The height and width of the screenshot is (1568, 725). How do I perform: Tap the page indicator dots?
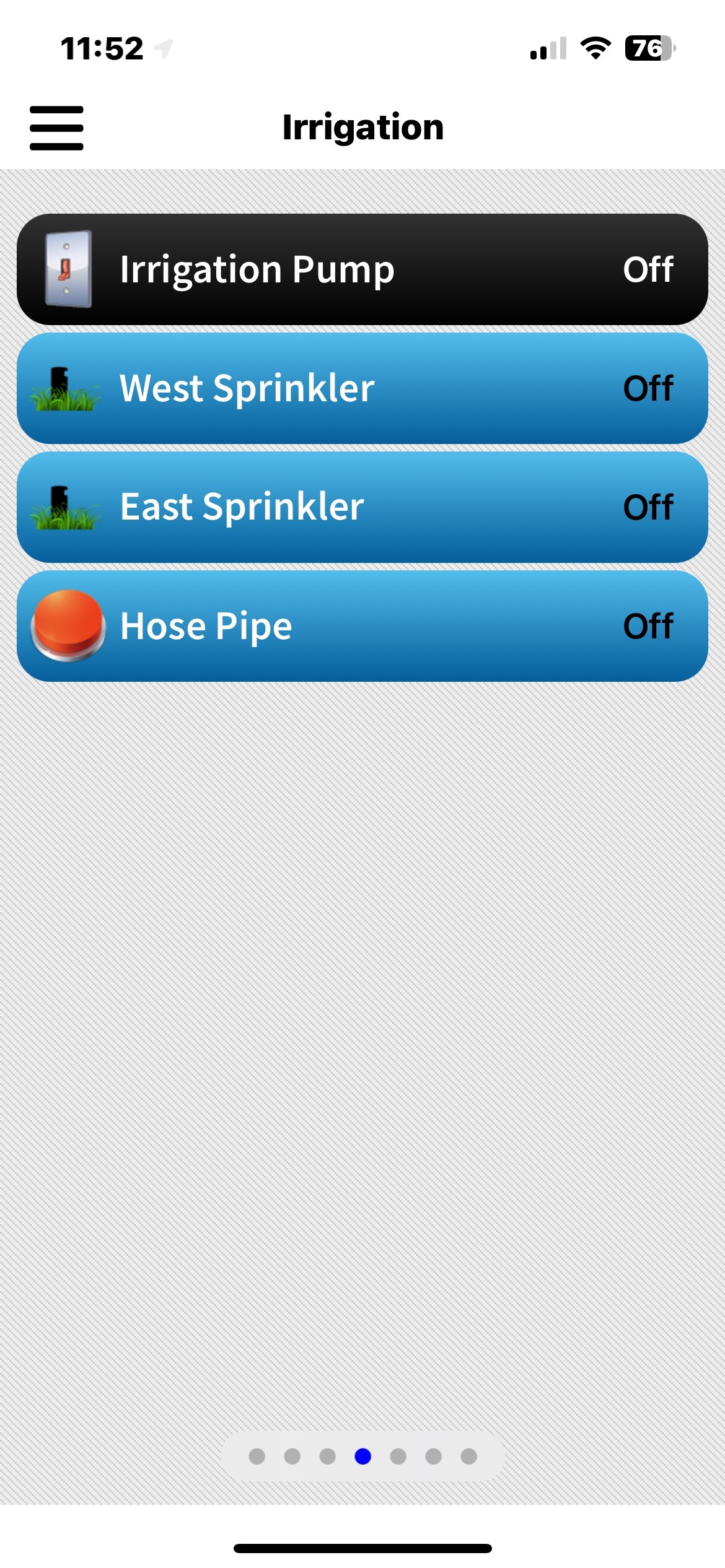coord(362,1456)
